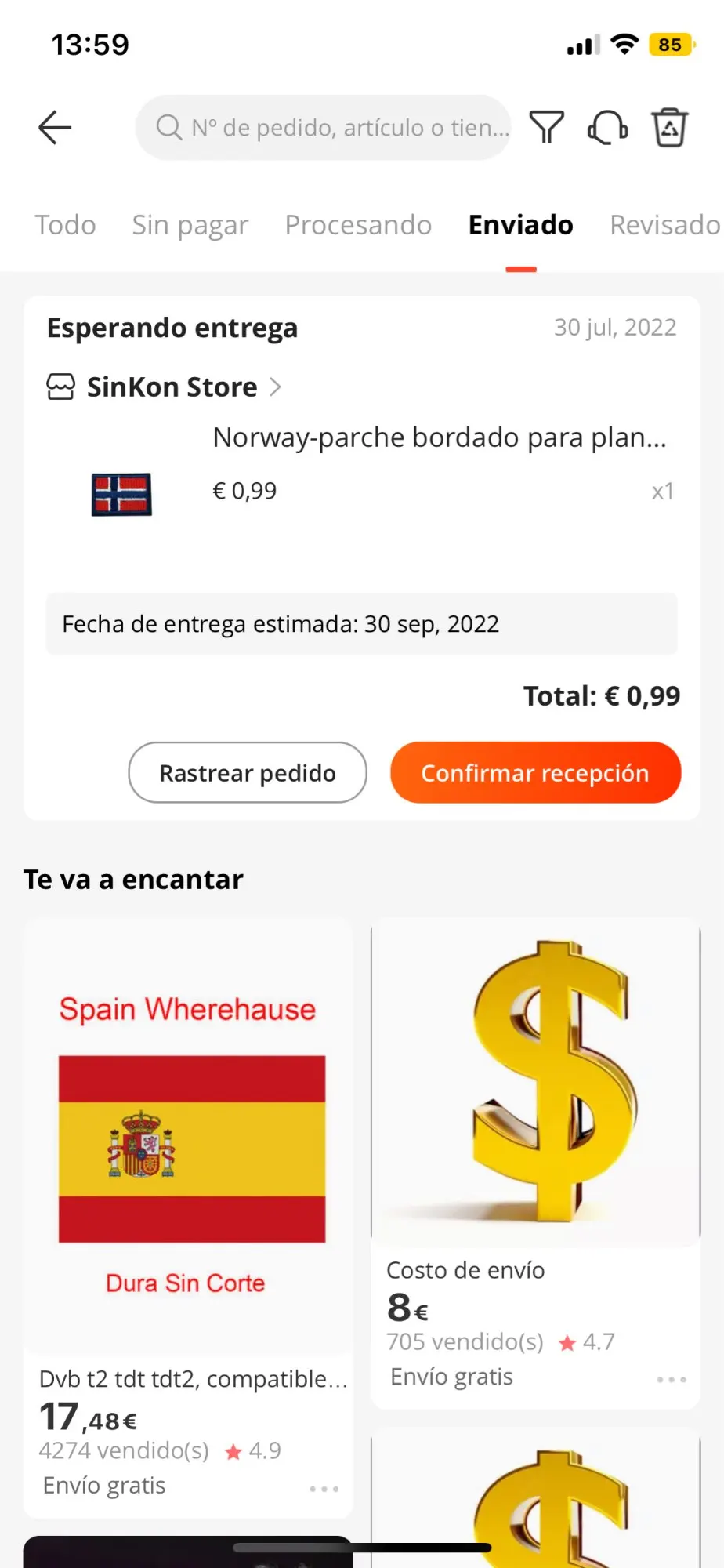This screenshot has width=724, height=1568.
Task: Go back using the arrow icon
Action: [x=55, y=128]
